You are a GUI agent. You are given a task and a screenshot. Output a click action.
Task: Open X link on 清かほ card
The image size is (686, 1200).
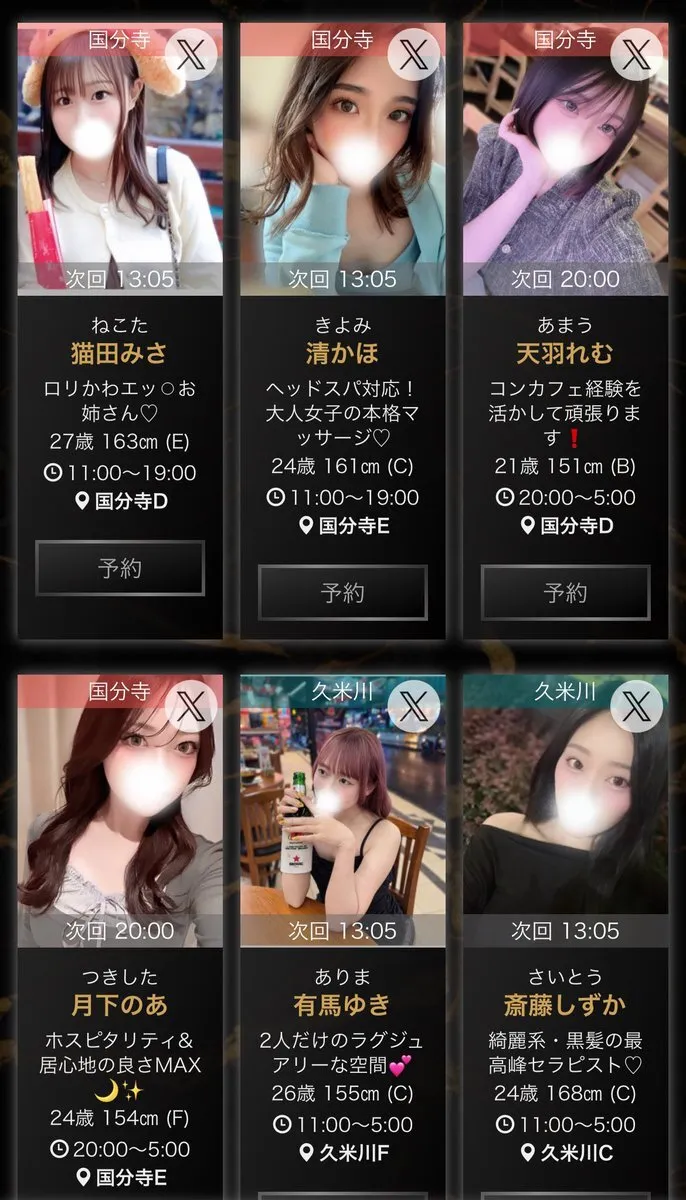click(x=412, y=55)
